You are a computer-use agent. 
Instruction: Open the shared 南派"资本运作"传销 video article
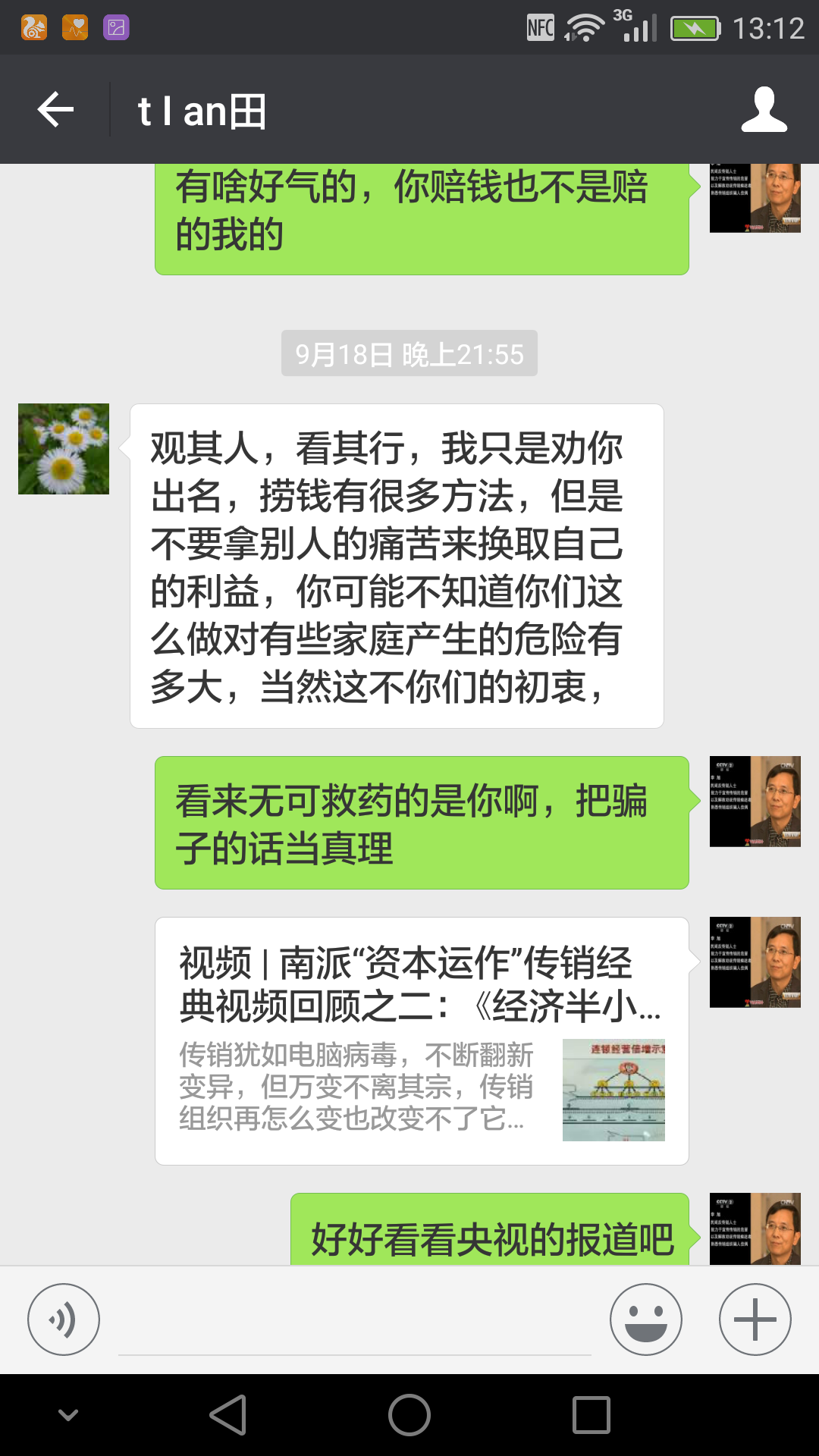click(x=422, y=1040)
